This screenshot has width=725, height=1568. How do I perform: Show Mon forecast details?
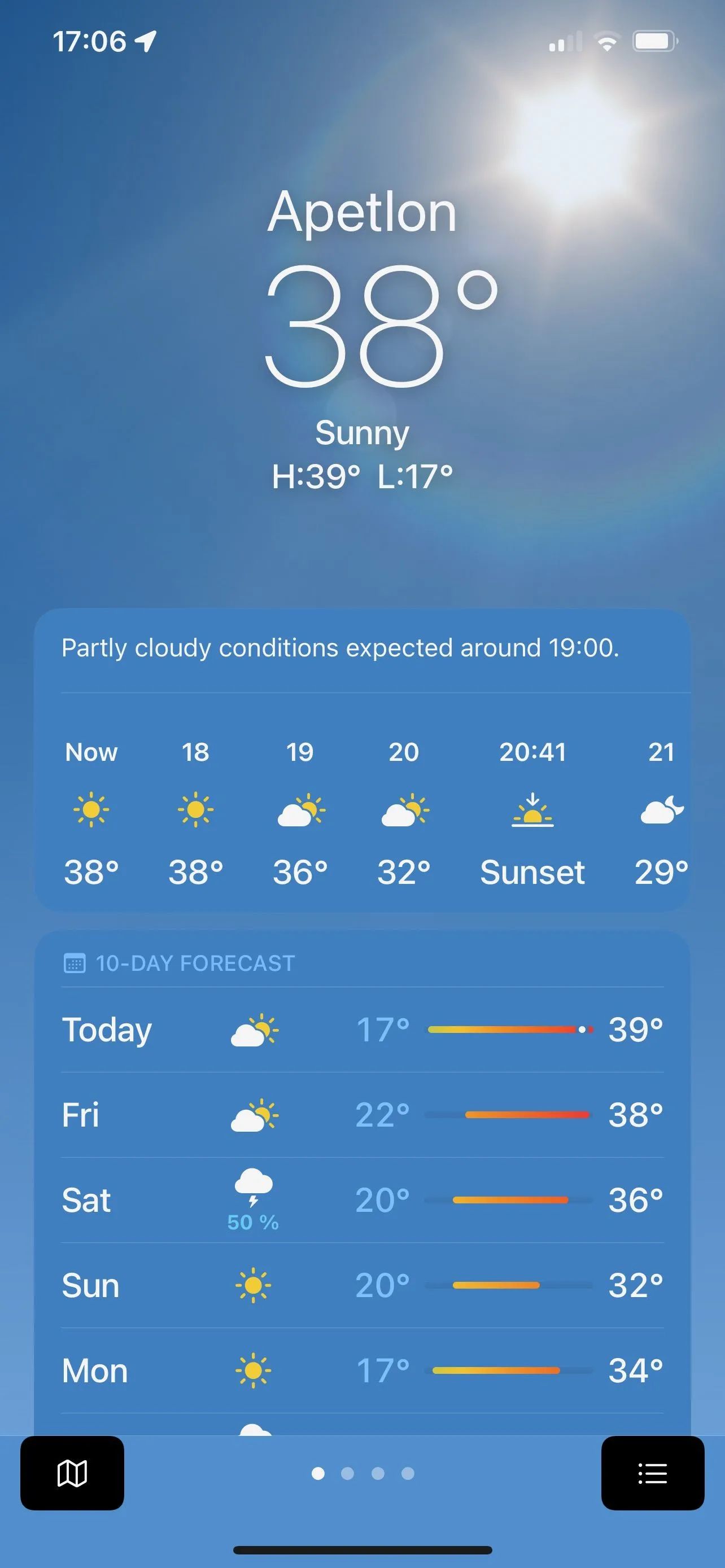tap(362, 1370)
